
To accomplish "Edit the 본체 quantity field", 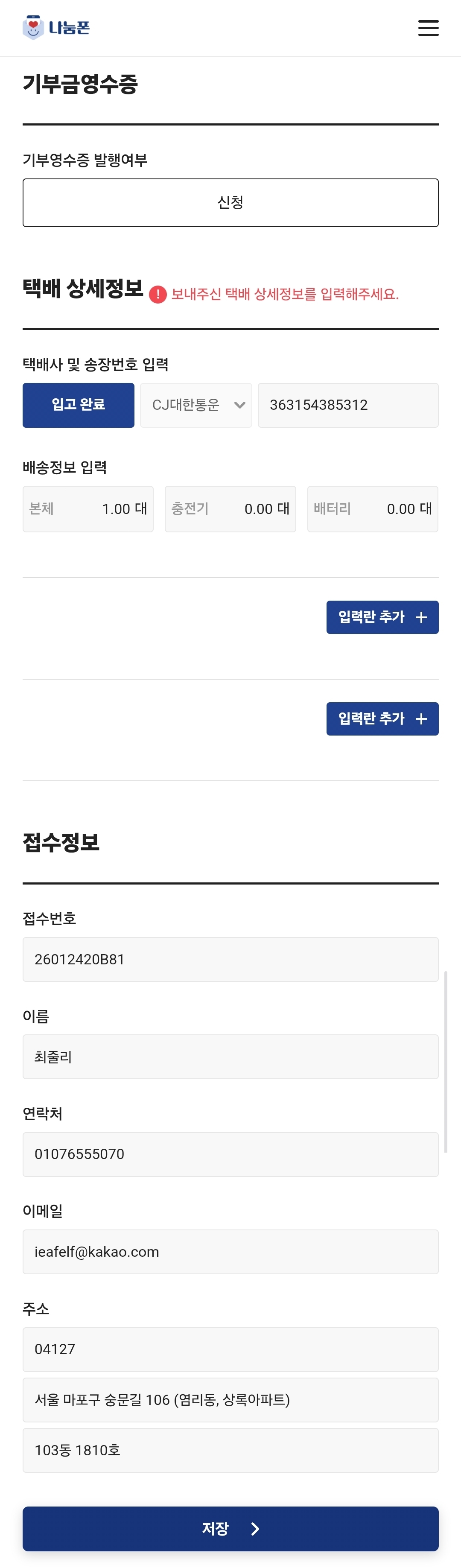I will [88, 509].
